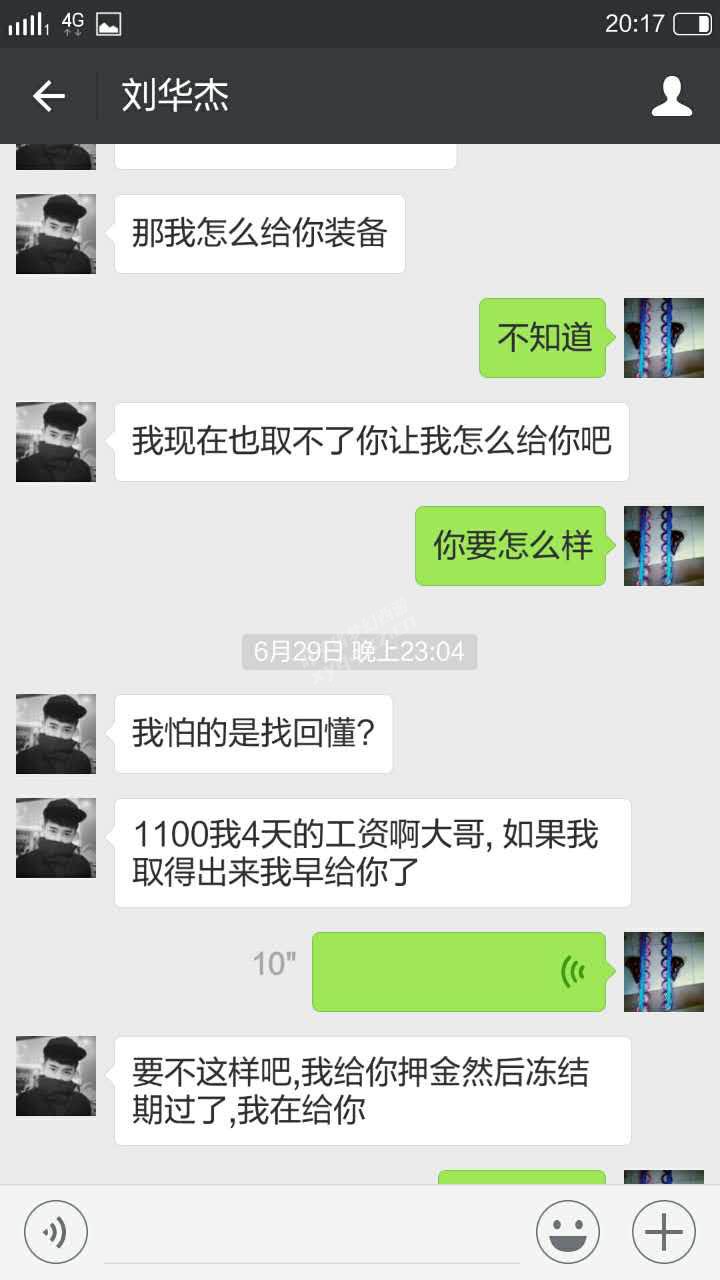This screenshot has width=720, height=1280.
Task: Play the 10-second voice message
Action: click(458, 971)
